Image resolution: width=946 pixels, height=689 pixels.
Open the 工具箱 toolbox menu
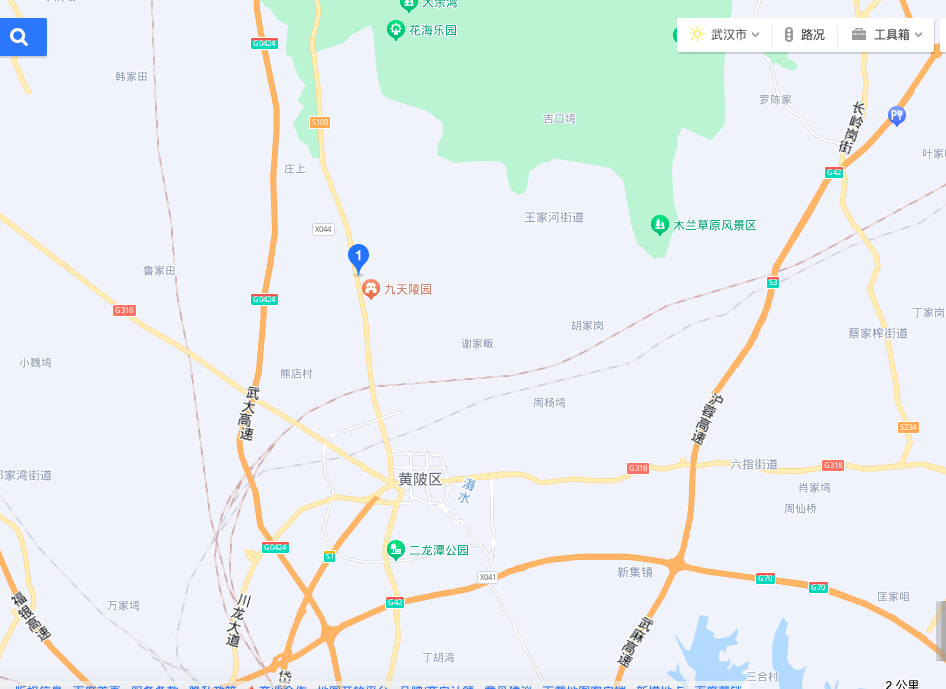[x=886, y=35]
